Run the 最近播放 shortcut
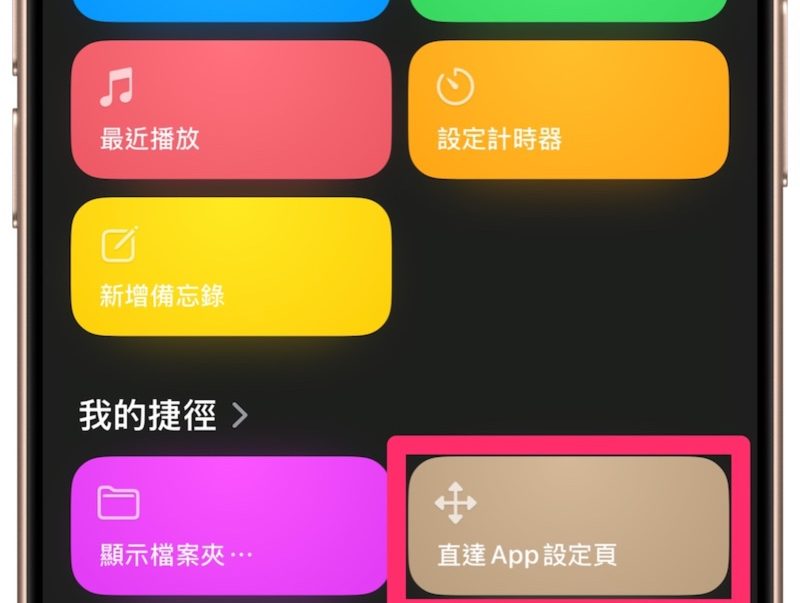This screenshot has height=603, width=800. [231, 110]
